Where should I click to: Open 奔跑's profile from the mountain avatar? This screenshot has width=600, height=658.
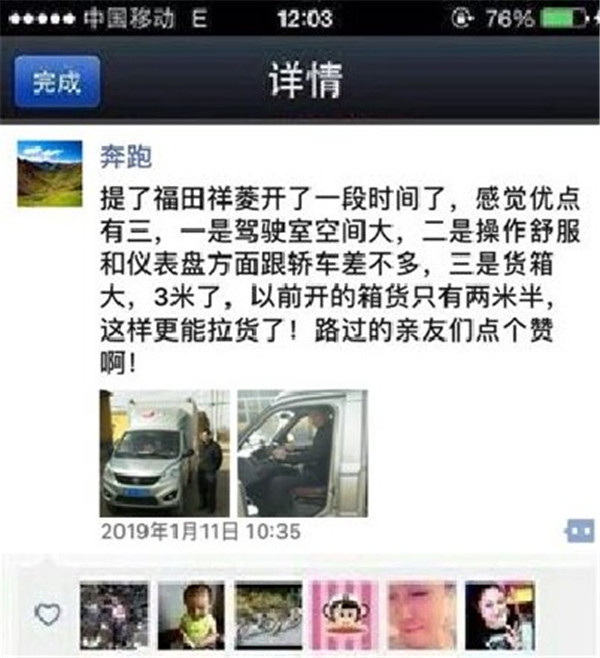coord(50,174)
